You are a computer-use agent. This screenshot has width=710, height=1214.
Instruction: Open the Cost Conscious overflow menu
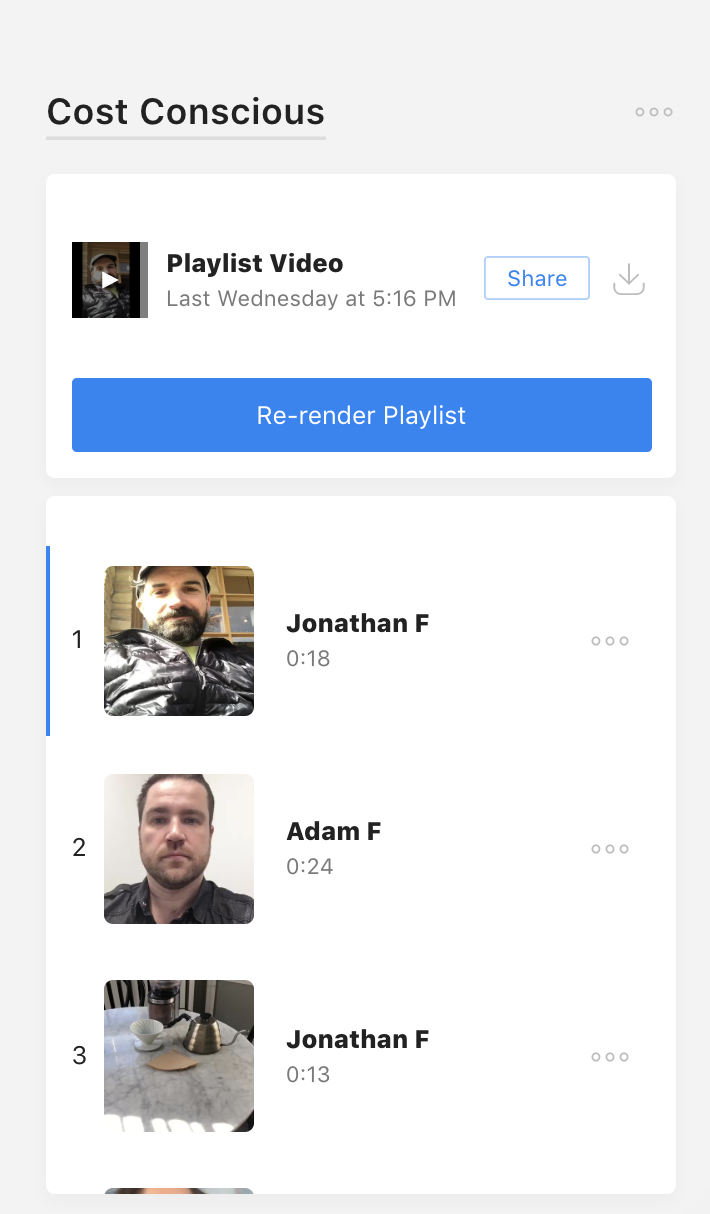coord(654,112)
